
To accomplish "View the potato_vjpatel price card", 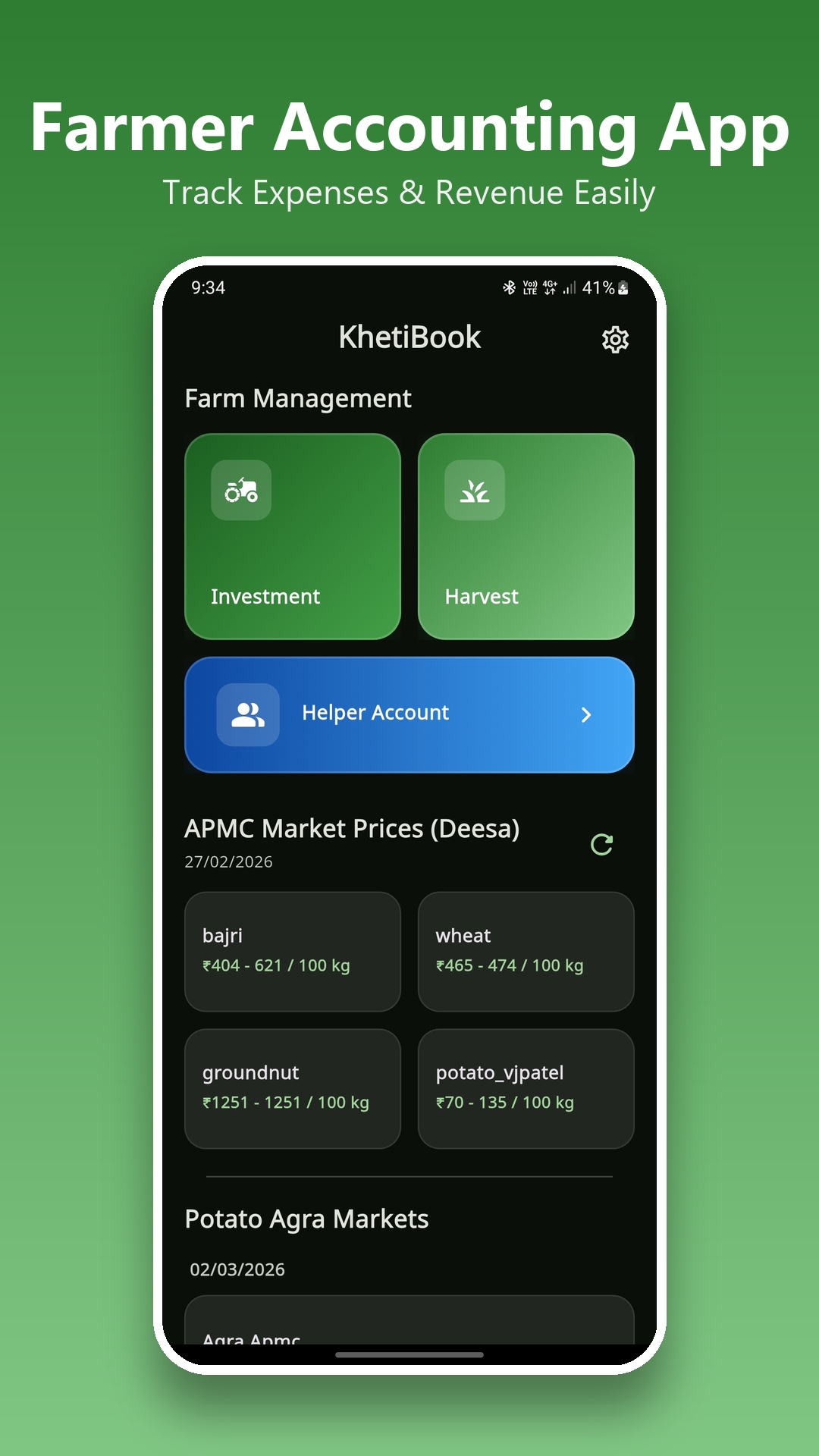I will (x=526, y=1088).
